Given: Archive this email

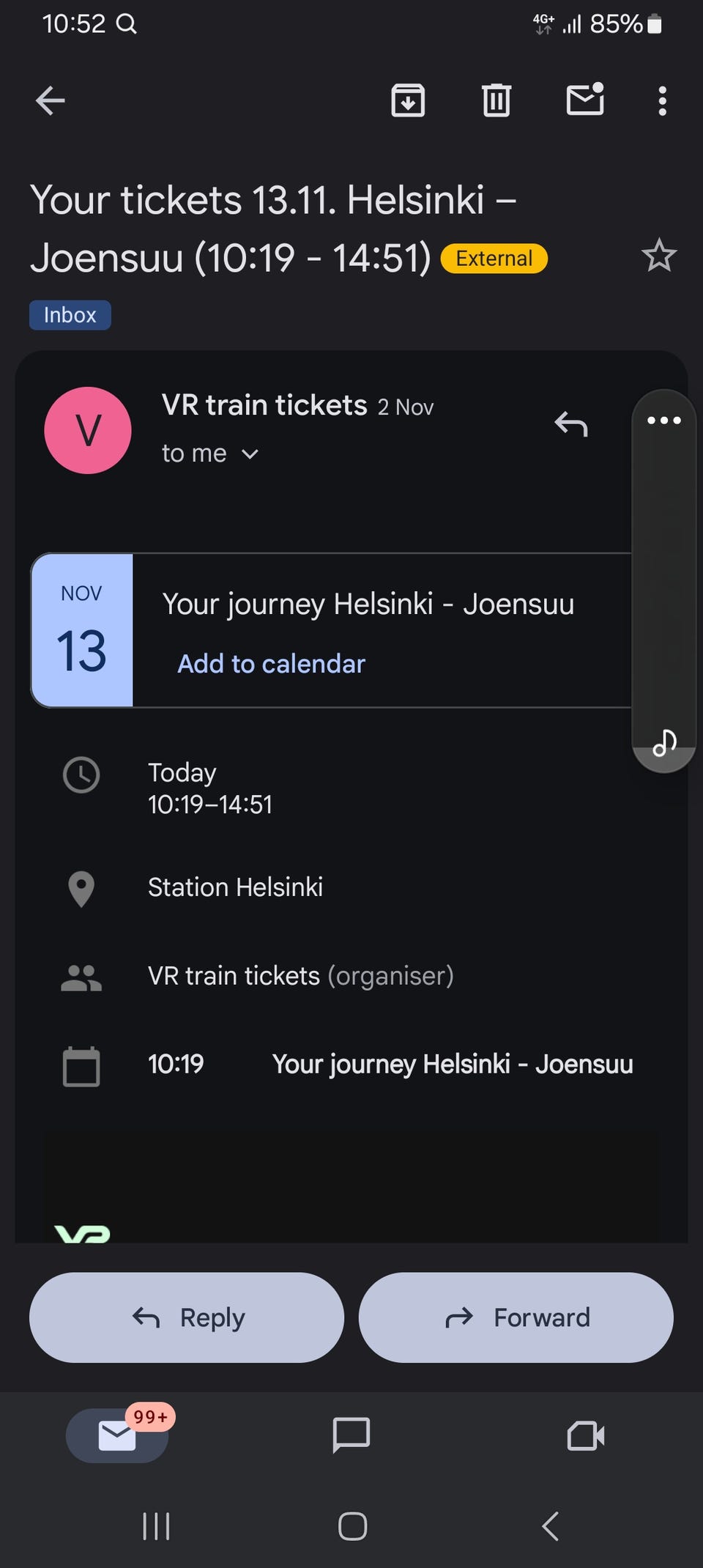Looking at the screenshot, I should [x=408, y=100].
